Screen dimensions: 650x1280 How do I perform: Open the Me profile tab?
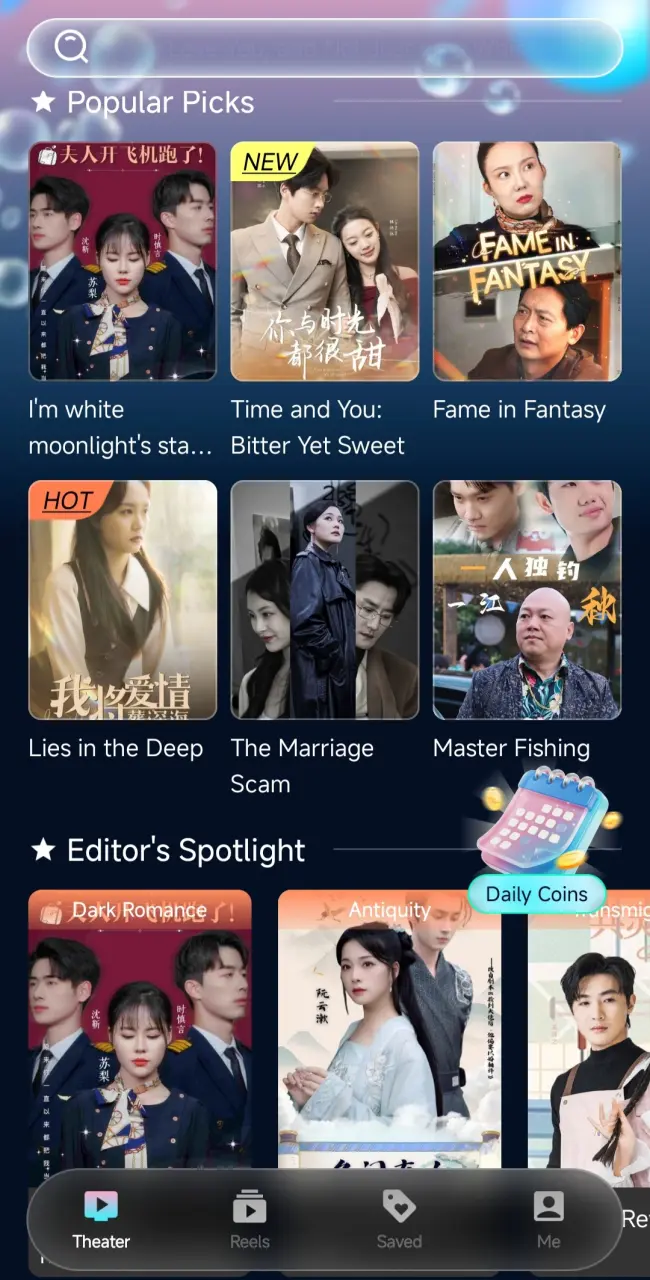(x=548, y=1220)
